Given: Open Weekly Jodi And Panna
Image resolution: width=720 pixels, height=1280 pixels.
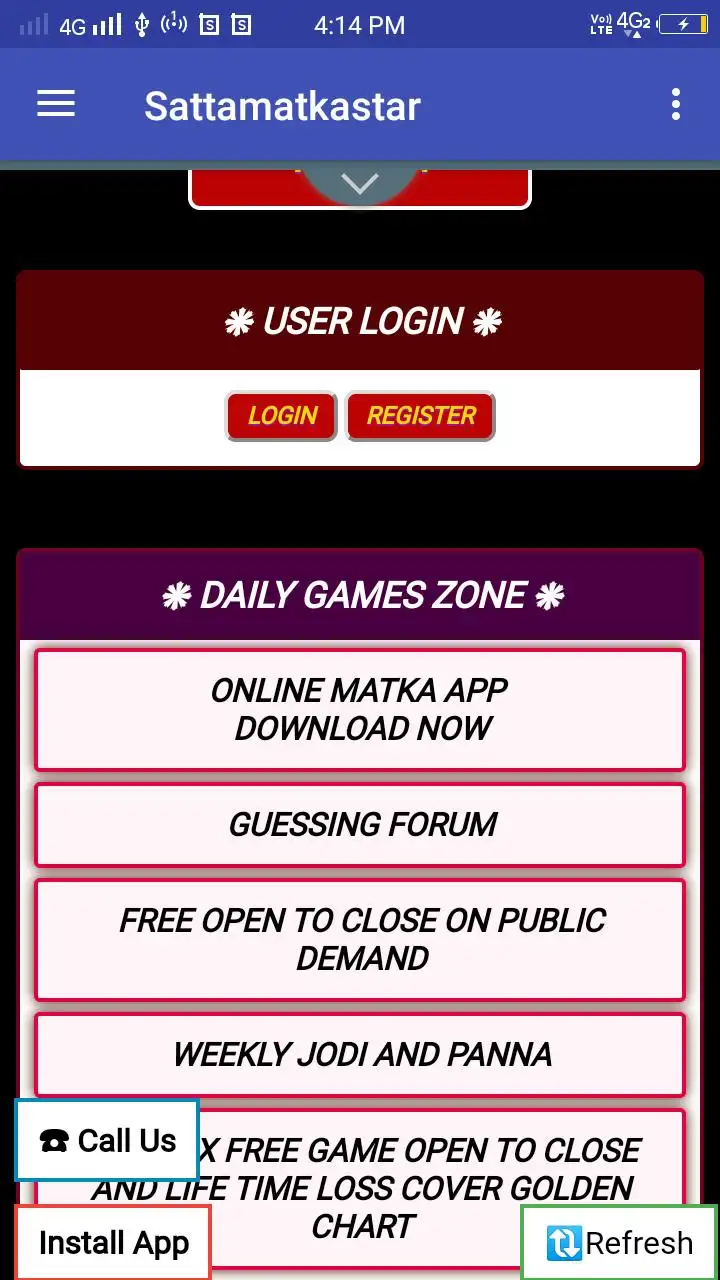Looking at the screenshot, I should (x=360, y=1054).
